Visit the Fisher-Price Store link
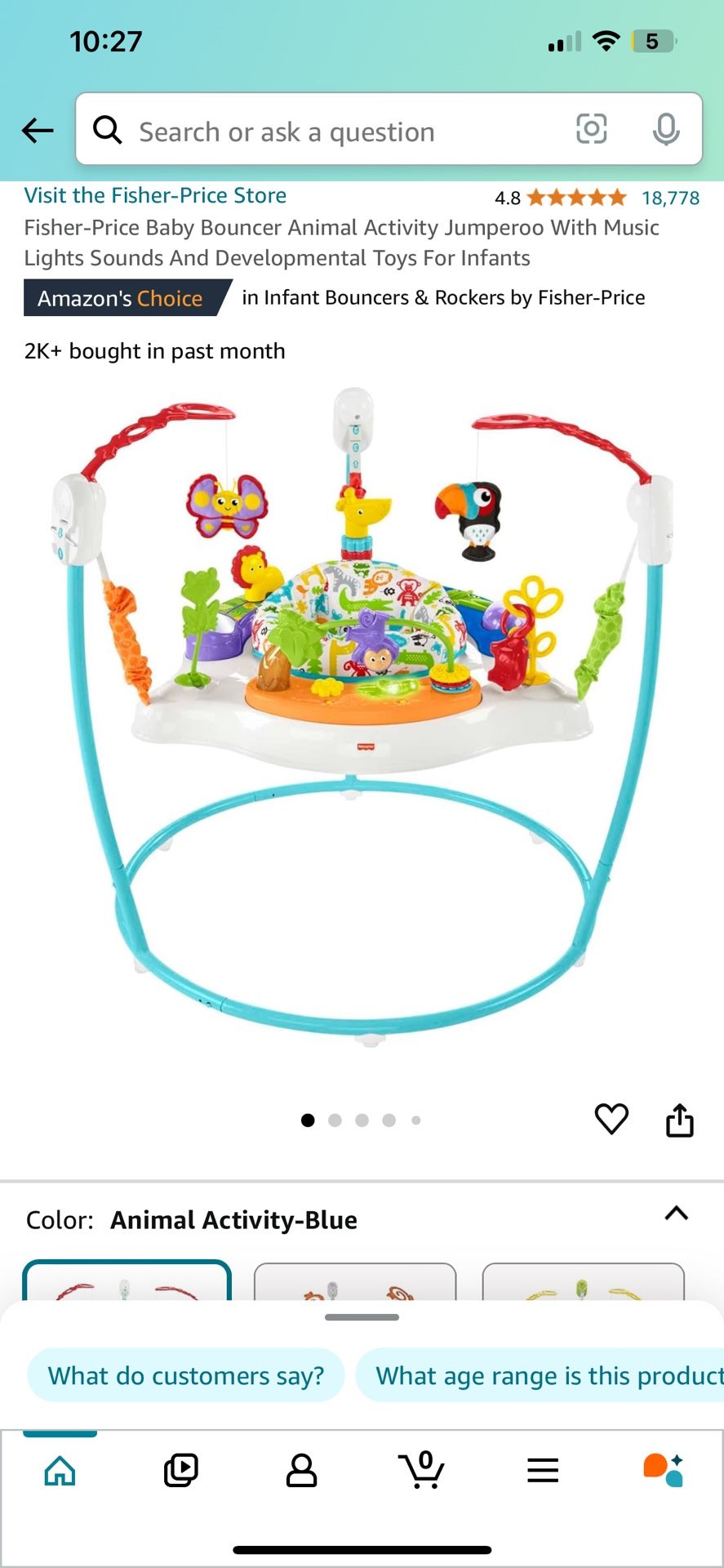This screenshot has width=724, height=1568. [155, 195]
